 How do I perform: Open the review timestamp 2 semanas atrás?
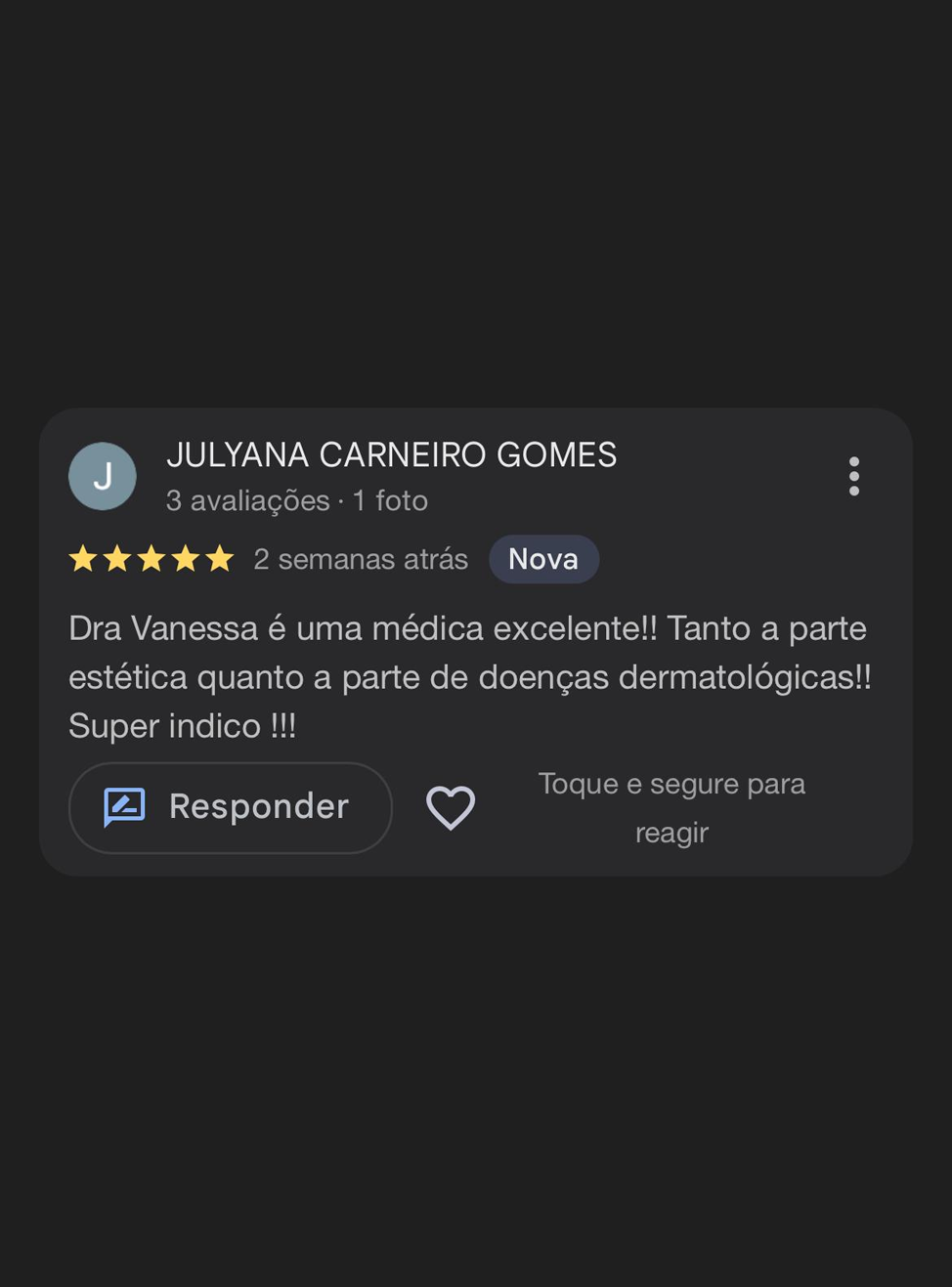[x=360, y=558]
